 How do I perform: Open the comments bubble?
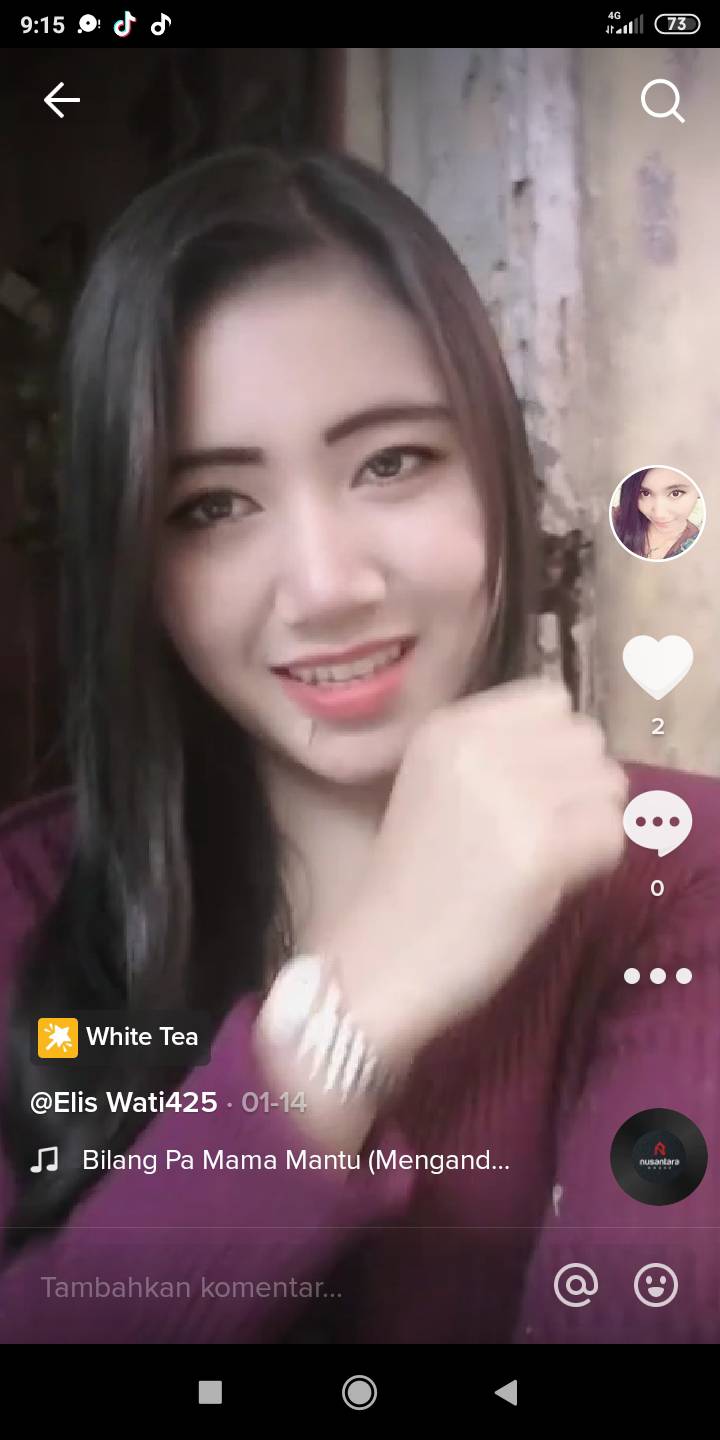click(657, 823)
